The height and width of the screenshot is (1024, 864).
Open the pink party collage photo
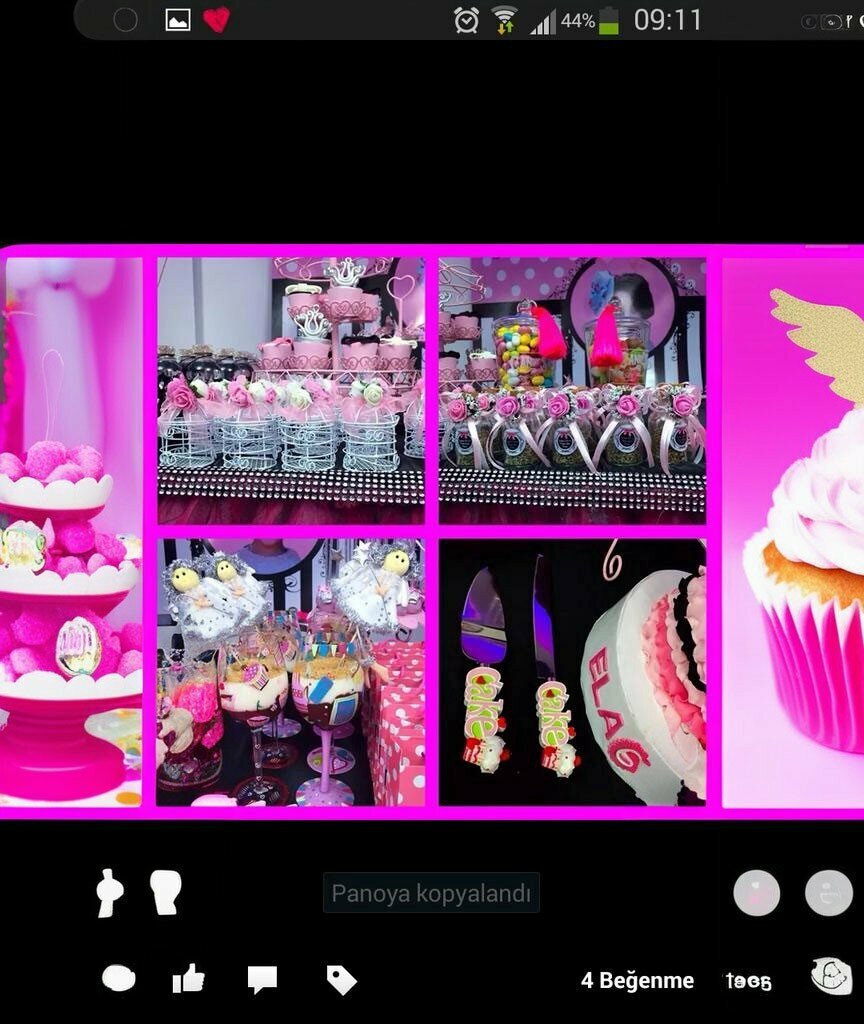[432, 531]
